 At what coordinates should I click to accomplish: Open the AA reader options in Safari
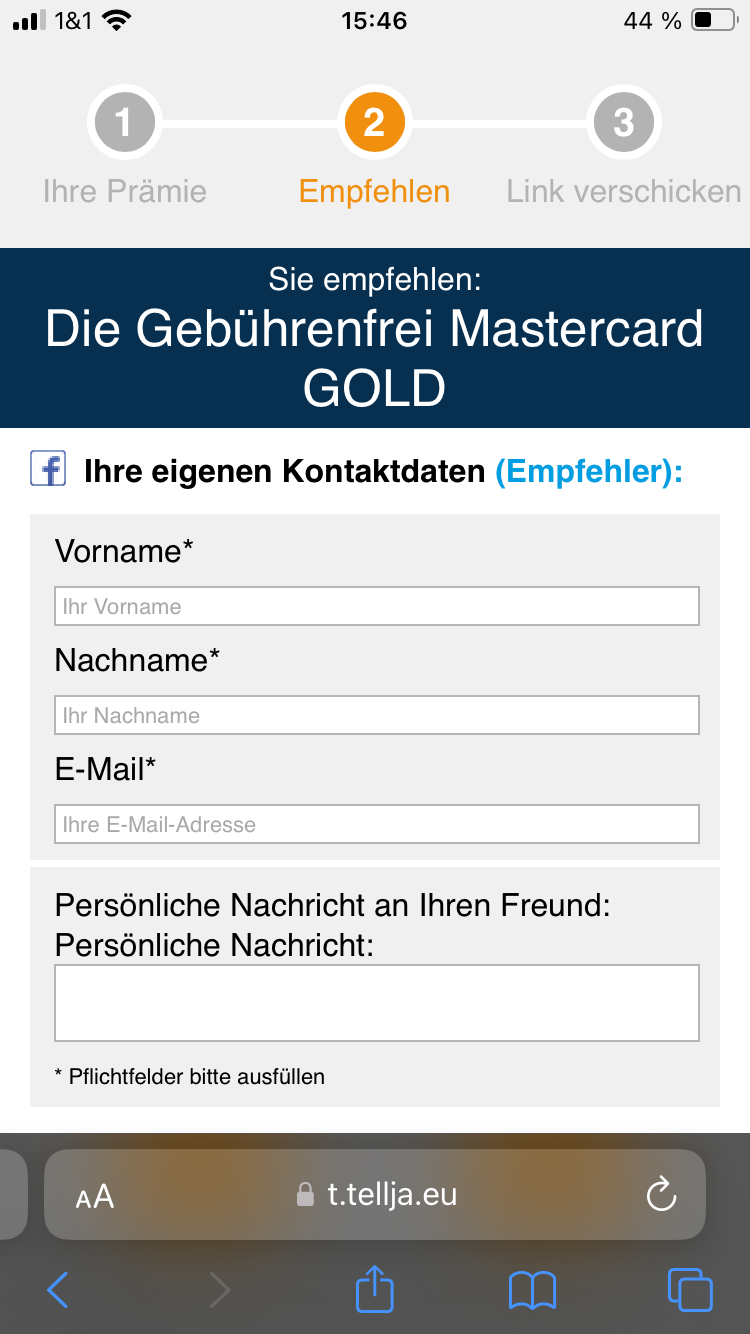[x=95, y=1196]
